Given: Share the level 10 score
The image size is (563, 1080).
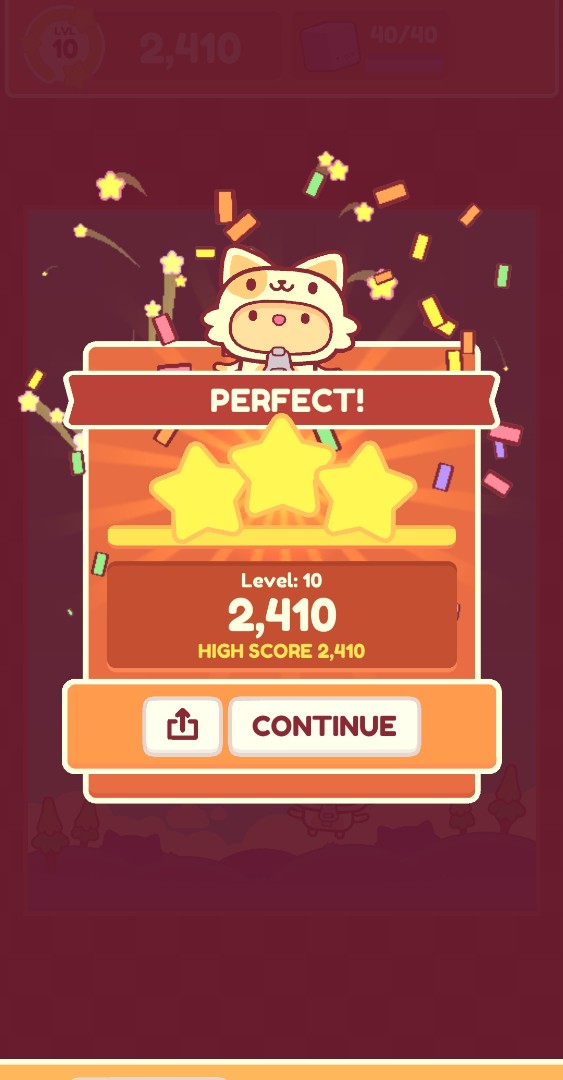Looking at the screenshot, I should click(183, 726).
